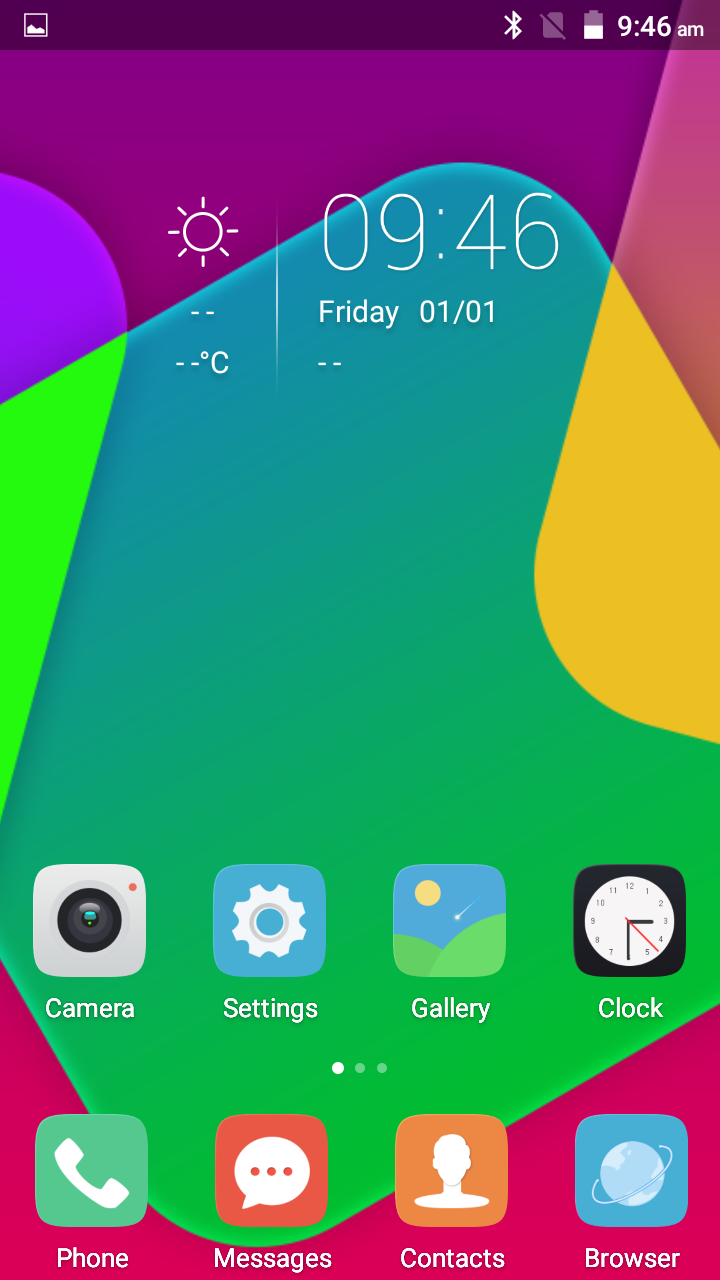
Task: Open the Clock app
Action: coord(630,921)
